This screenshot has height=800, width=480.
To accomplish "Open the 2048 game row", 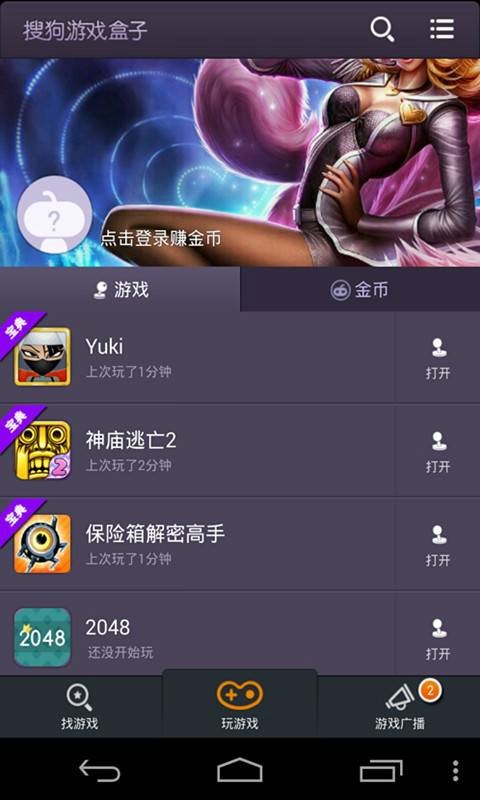I will click(197, 635).
